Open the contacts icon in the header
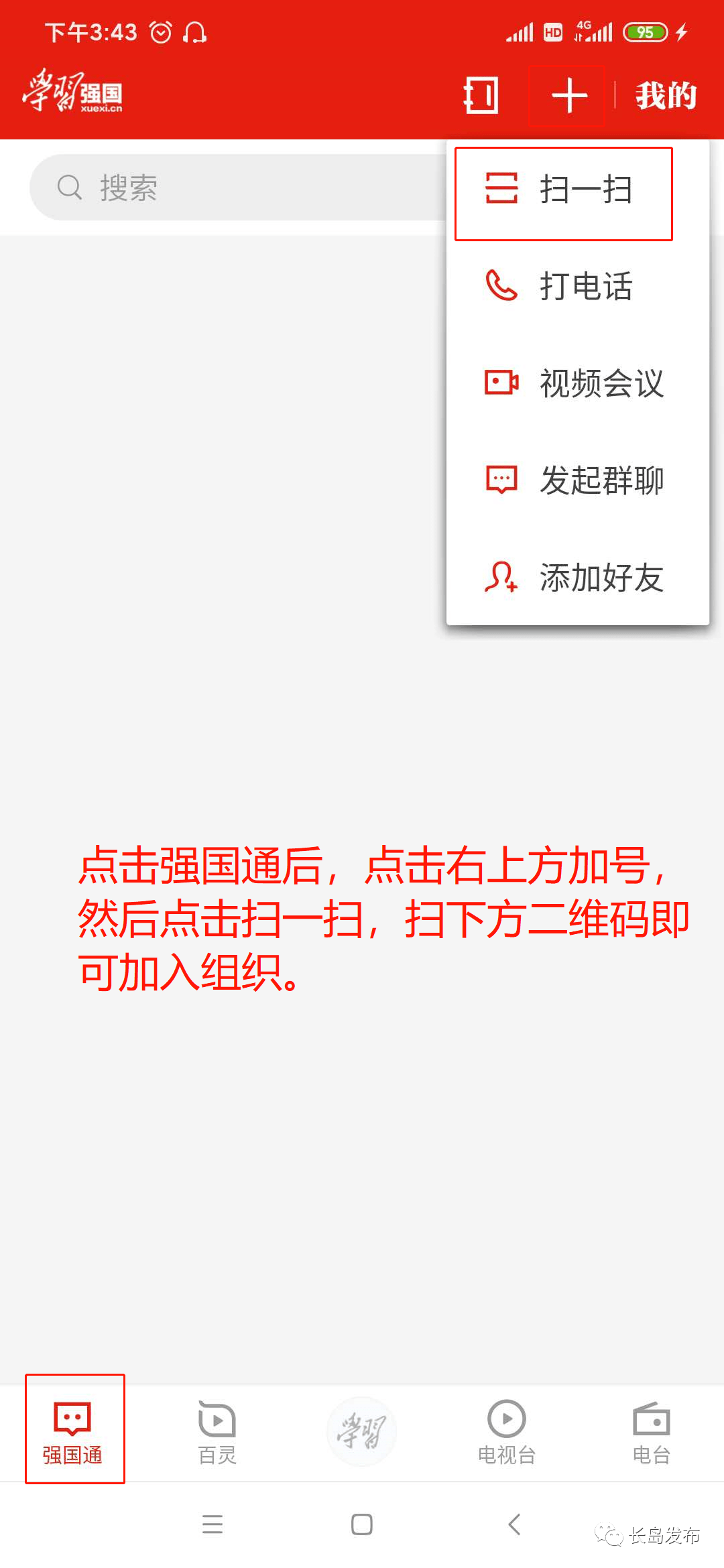Screen dimensions: 724x1568 480,95
